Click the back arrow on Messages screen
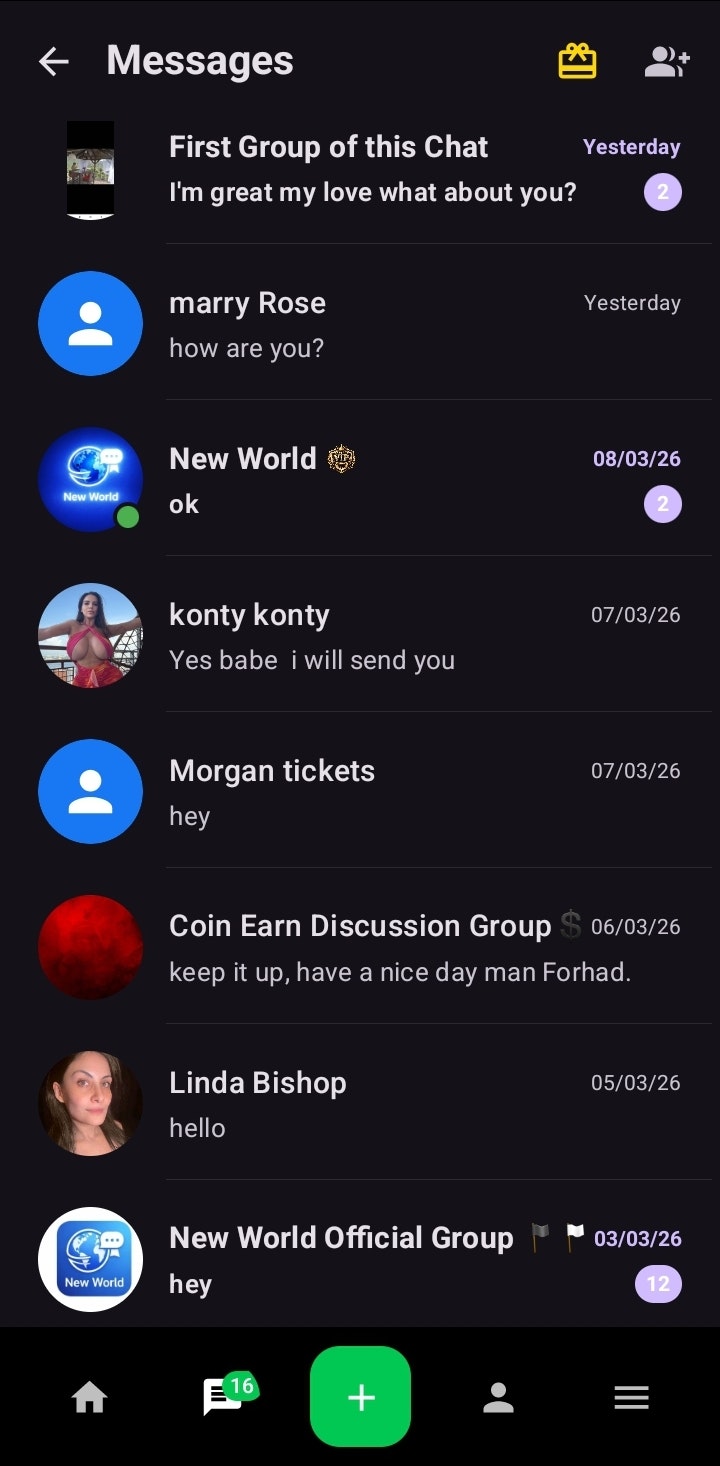 [53, 61]
